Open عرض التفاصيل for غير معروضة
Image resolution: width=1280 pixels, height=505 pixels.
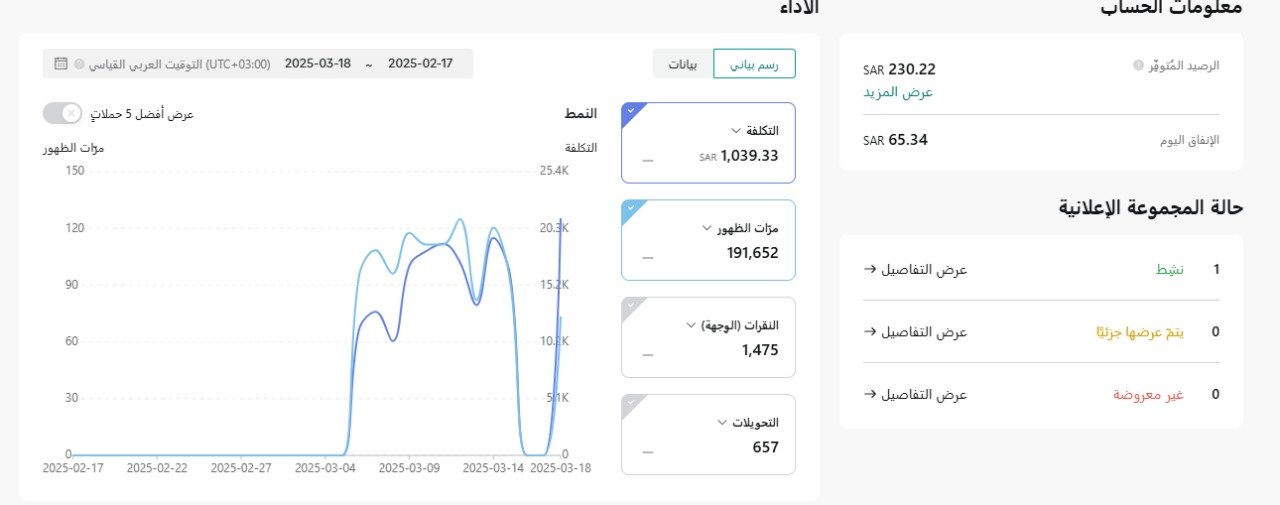click(915, 394)
